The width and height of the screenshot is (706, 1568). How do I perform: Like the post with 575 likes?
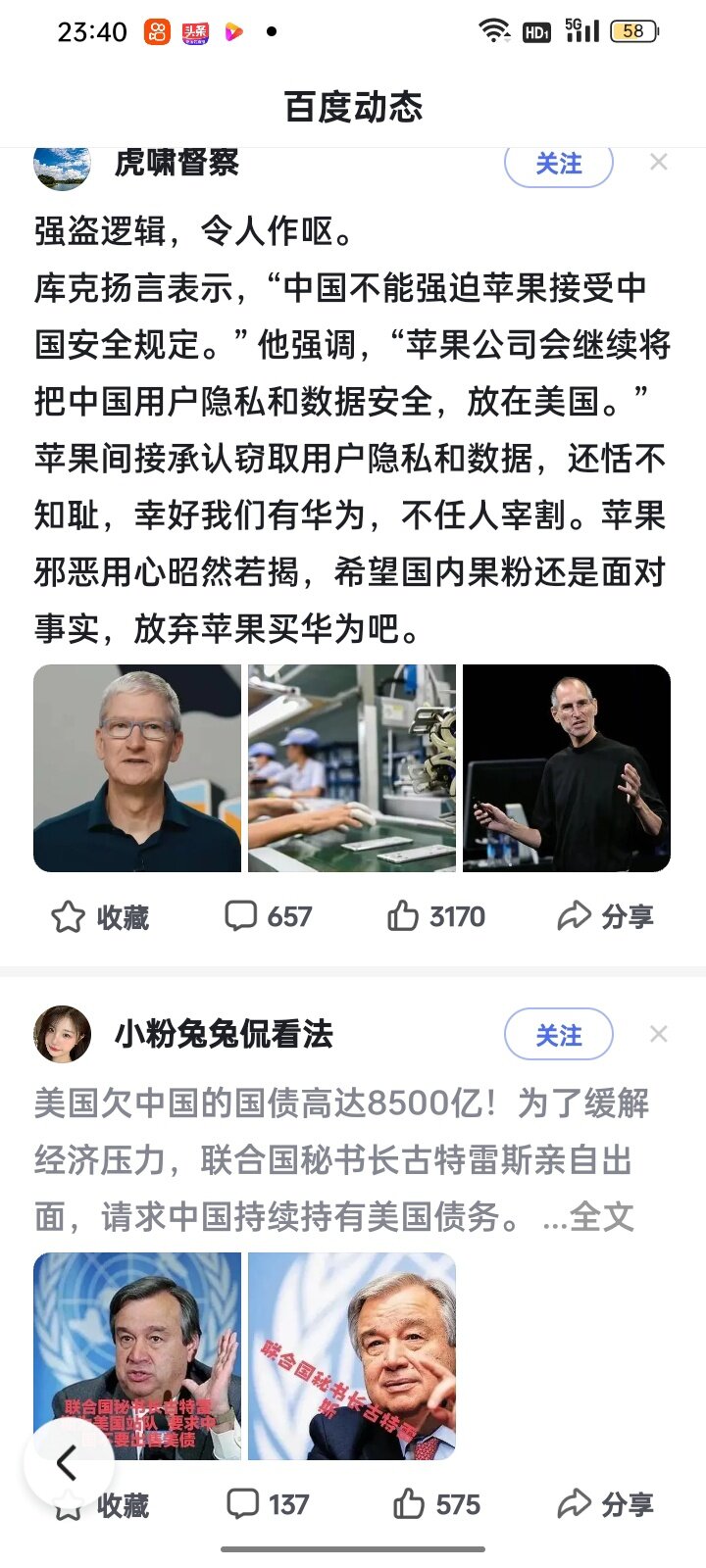(x=436, y=1504)
